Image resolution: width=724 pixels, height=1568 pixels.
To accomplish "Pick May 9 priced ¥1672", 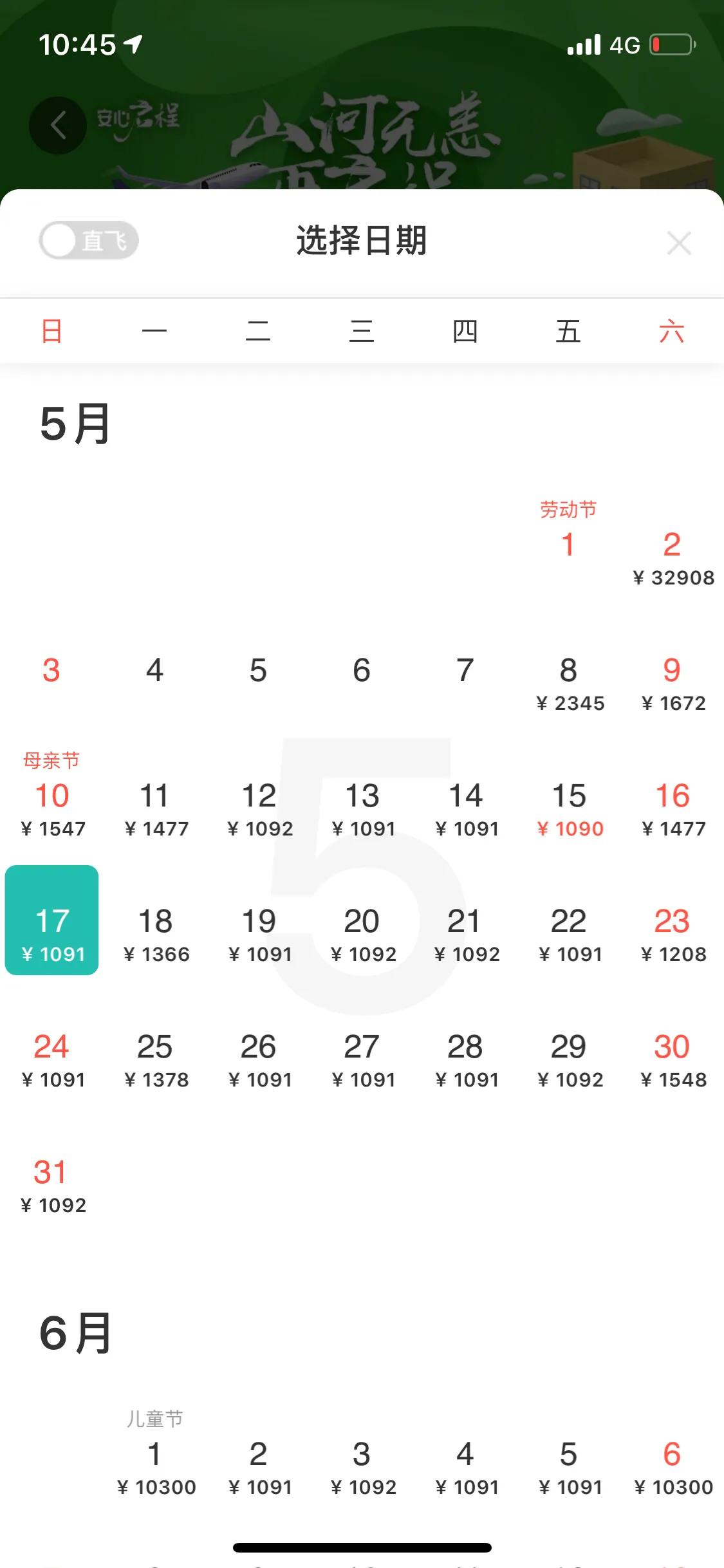I will coord(672,683).
